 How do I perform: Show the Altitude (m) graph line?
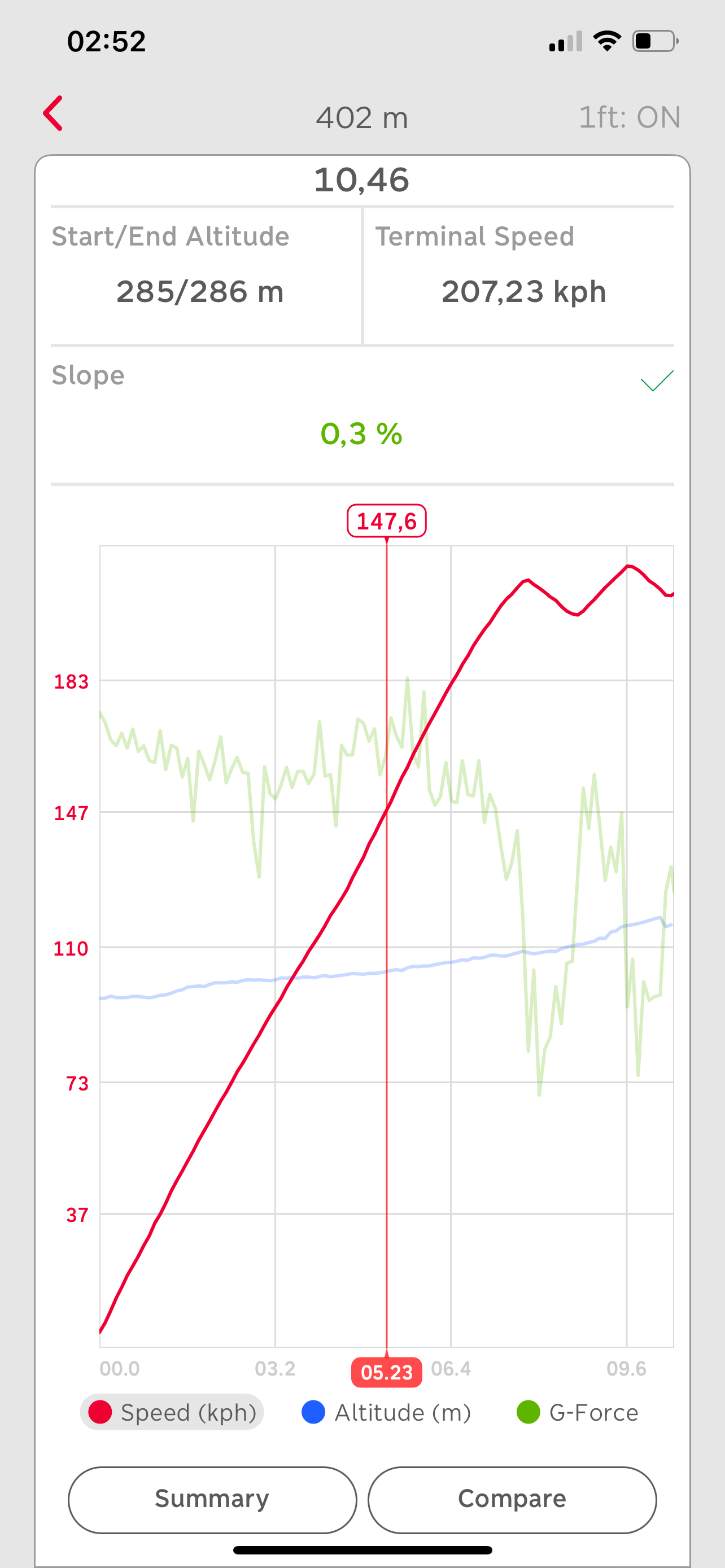[387, 1412]
